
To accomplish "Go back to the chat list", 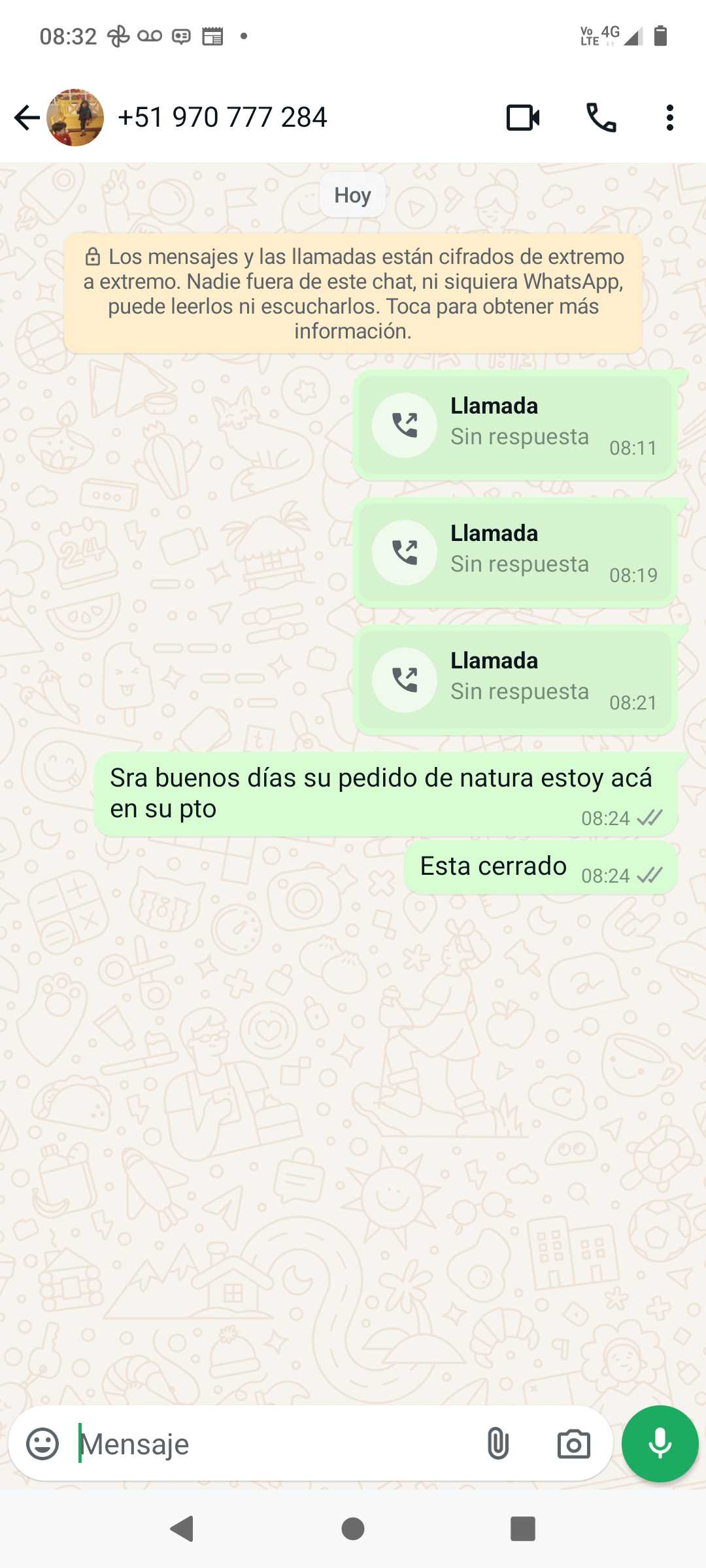I will coord(27,118).
